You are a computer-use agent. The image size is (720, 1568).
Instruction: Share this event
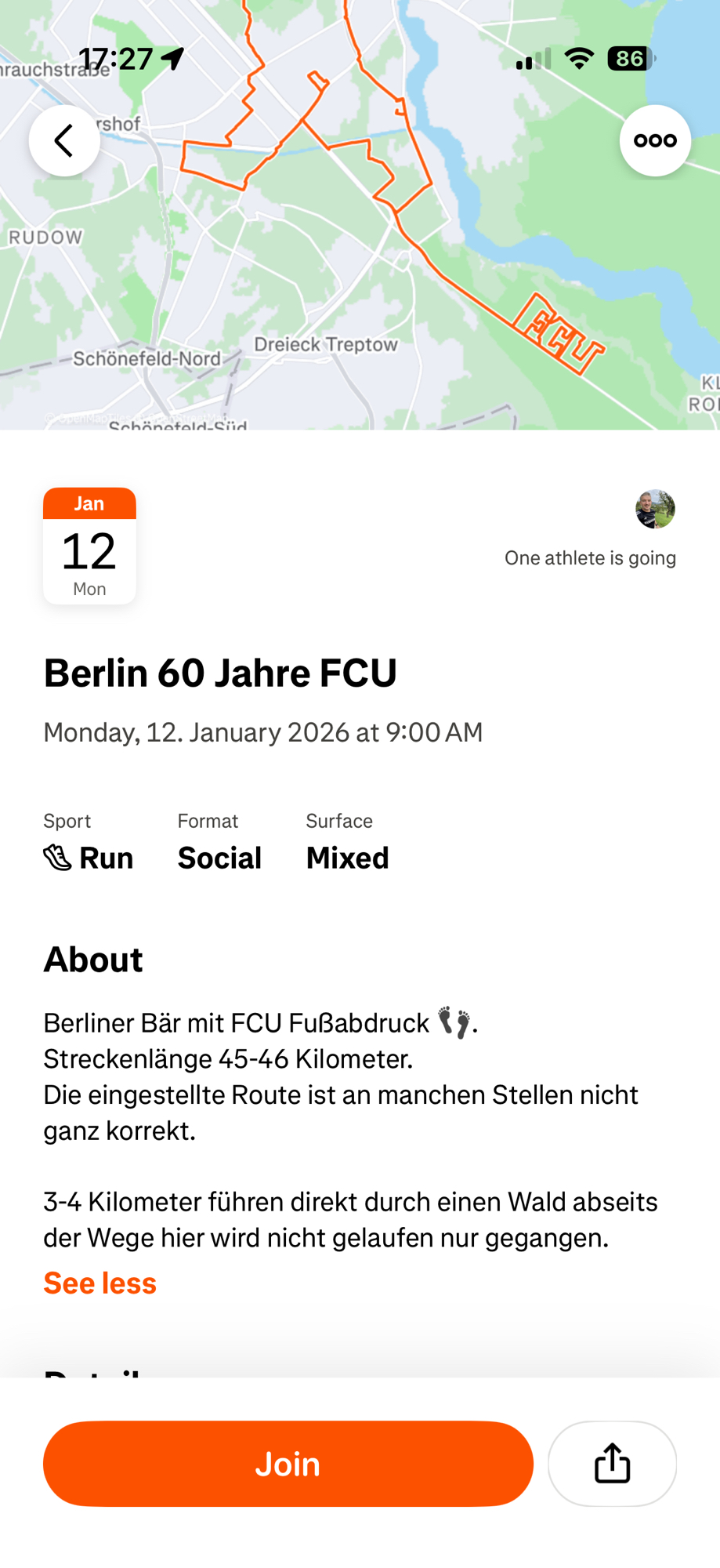click(x=612, y=1463)
